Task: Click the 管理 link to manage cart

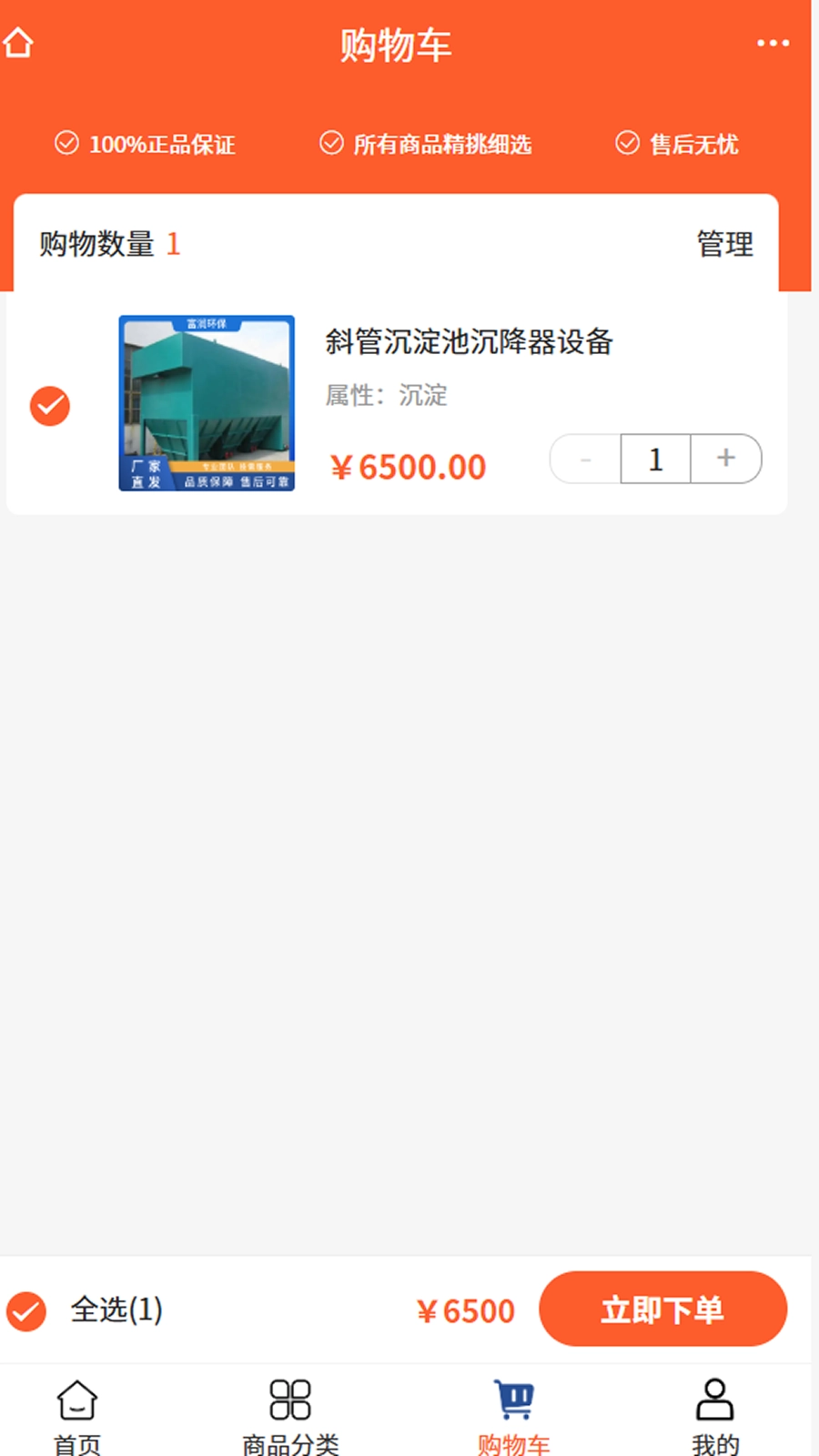Action: tap(723, 245)
